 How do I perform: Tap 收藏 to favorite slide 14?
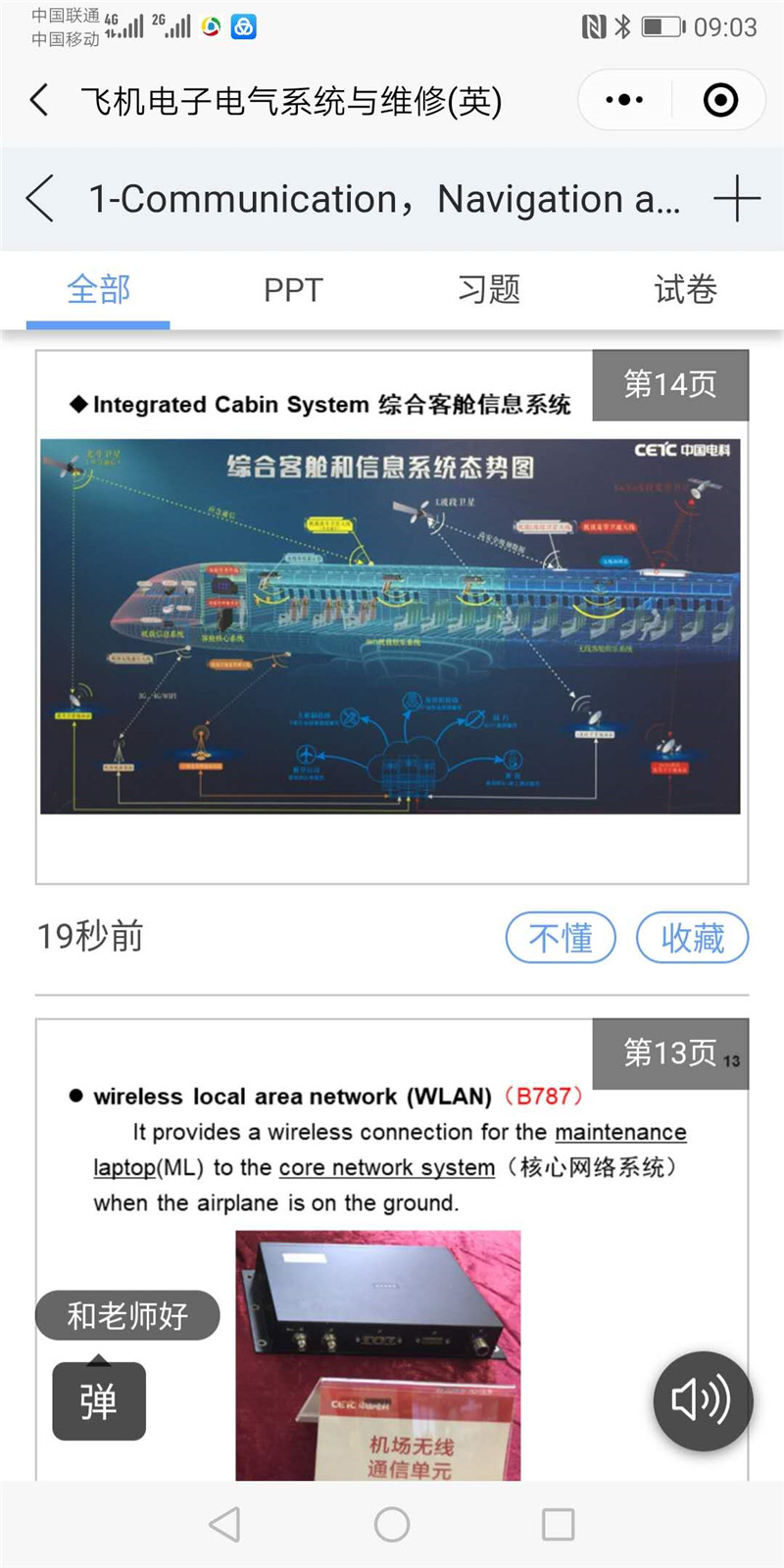692,938
